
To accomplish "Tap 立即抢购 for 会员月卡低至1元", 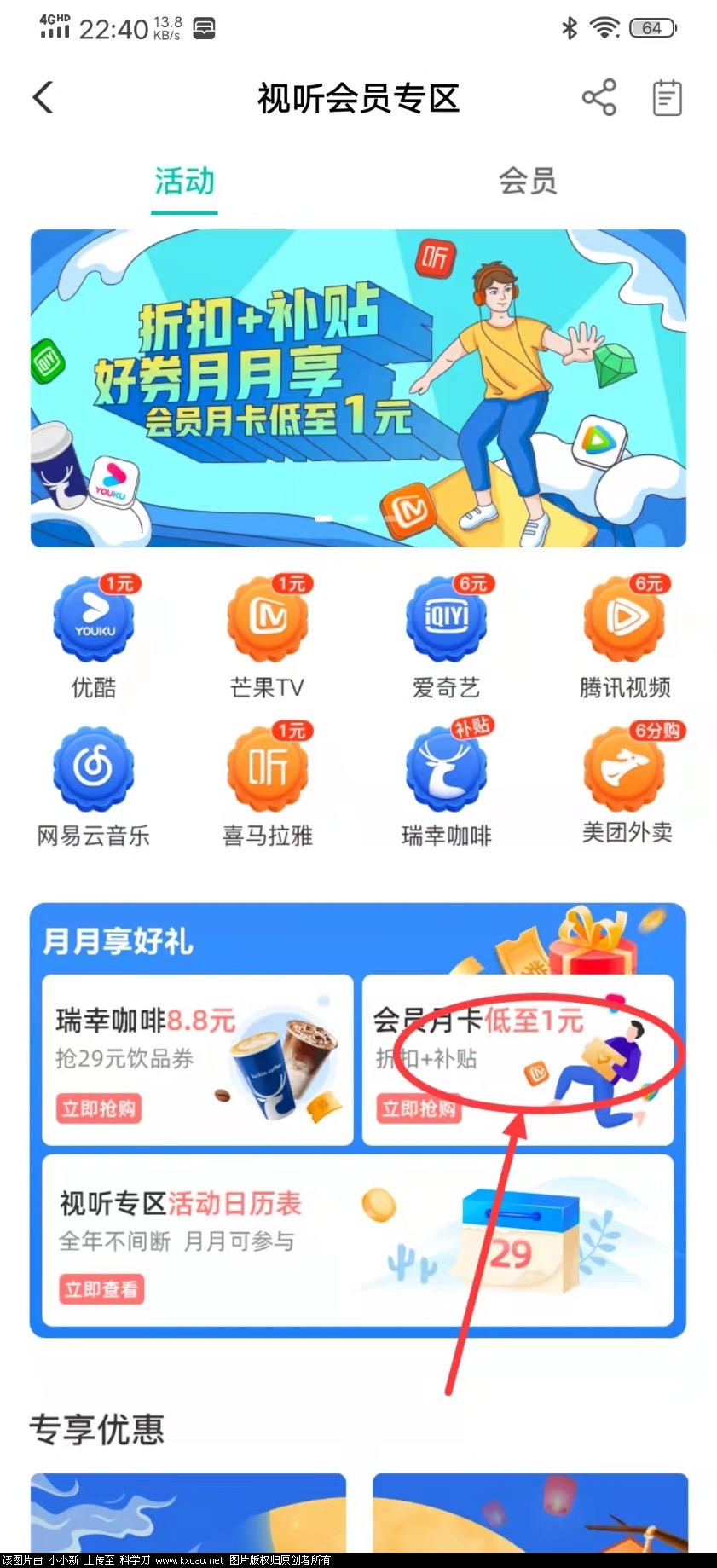I will click(419, 1108).
